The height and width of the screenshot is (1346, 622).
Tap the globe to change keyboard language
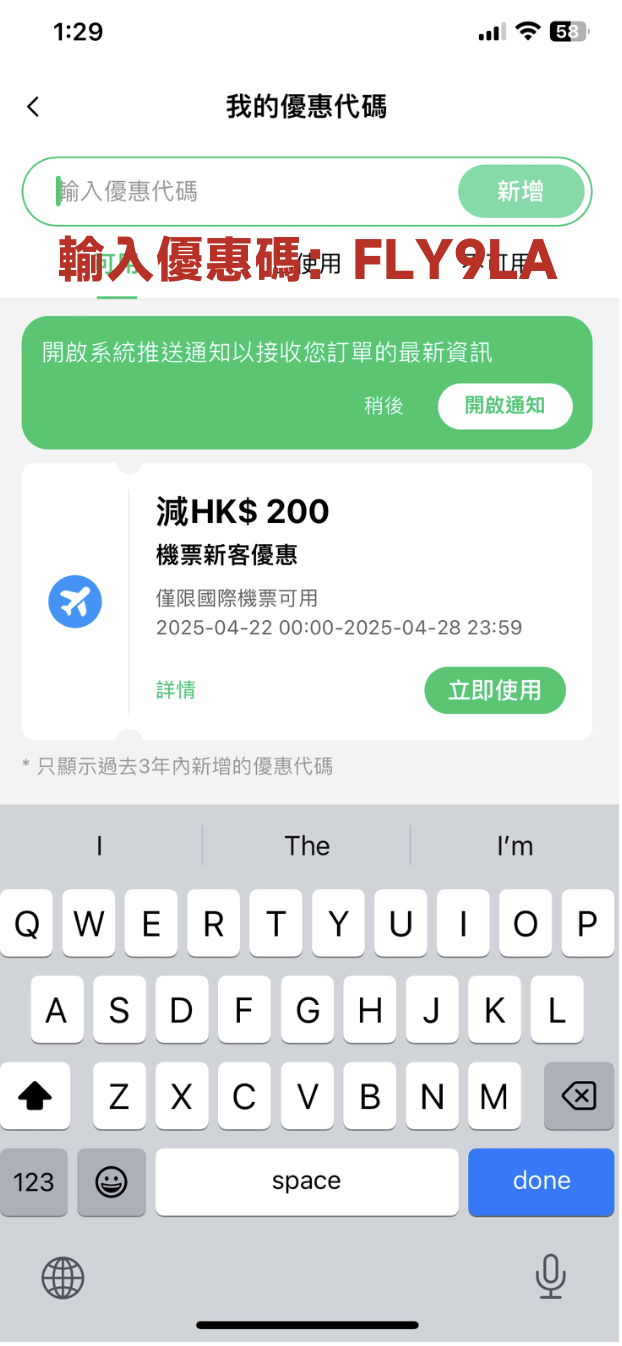pyautogui.click(x=63, y=1277)
